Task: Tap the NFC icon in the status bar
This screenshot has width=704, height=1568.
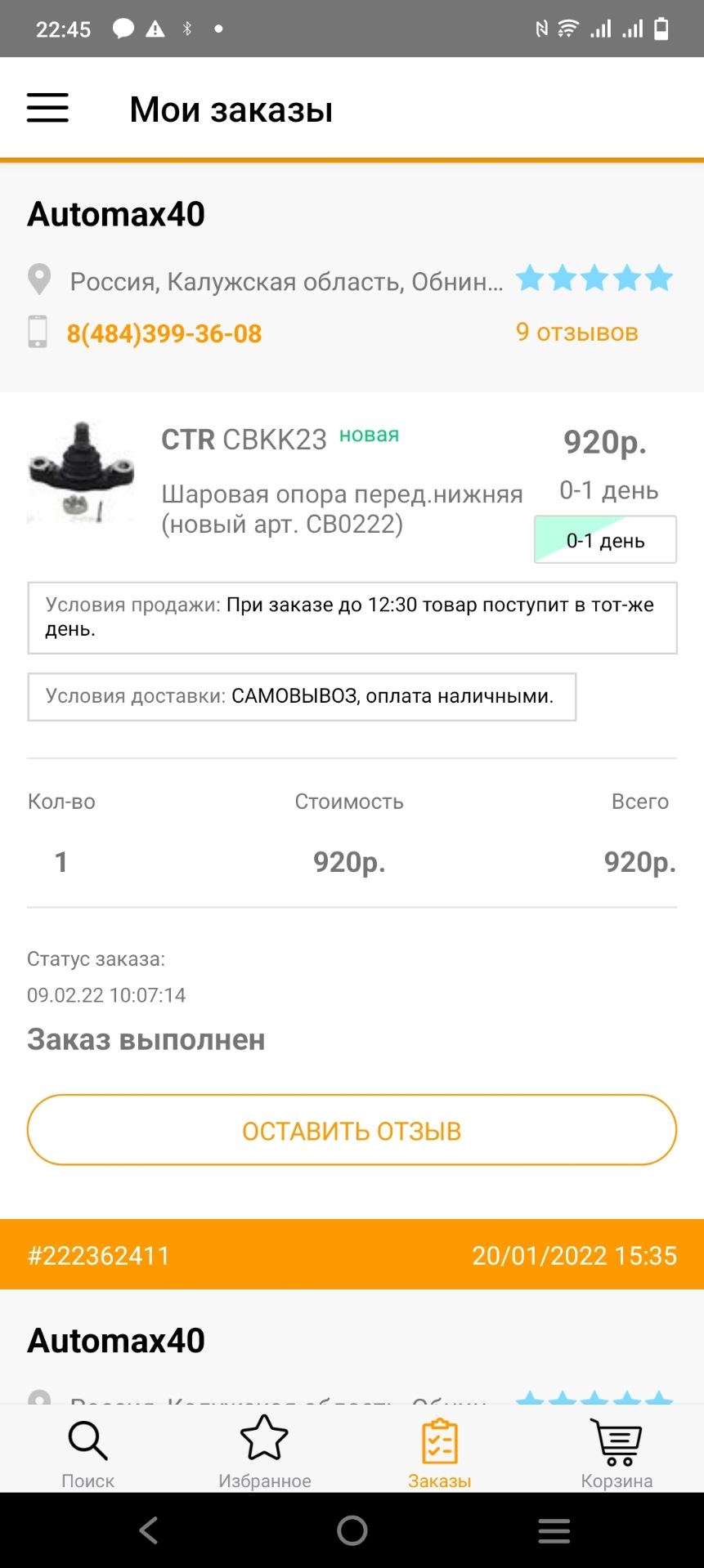Action: click(540, 27)
